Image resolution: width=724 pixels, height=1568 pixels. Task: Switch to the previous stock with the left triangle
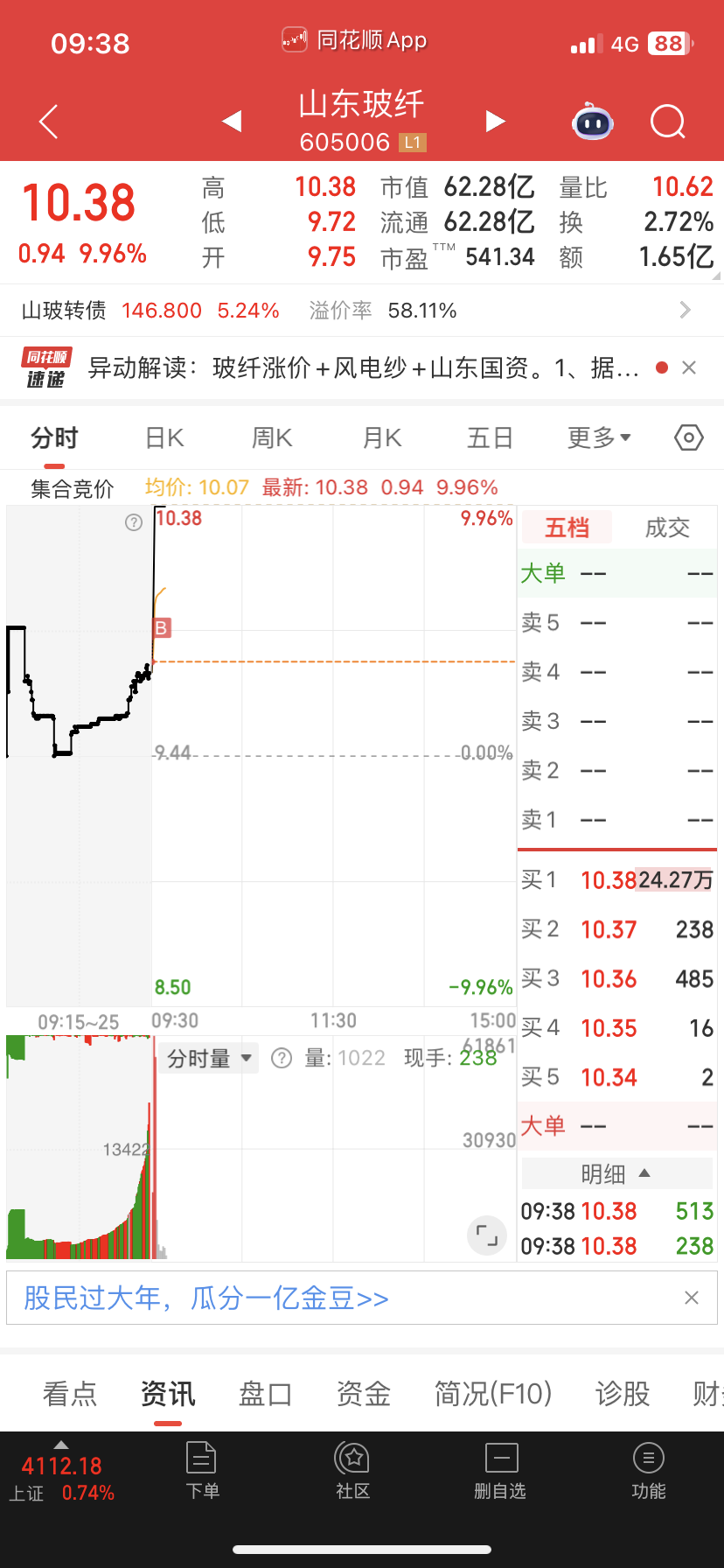pyautogui.click(x=232, y=121)
